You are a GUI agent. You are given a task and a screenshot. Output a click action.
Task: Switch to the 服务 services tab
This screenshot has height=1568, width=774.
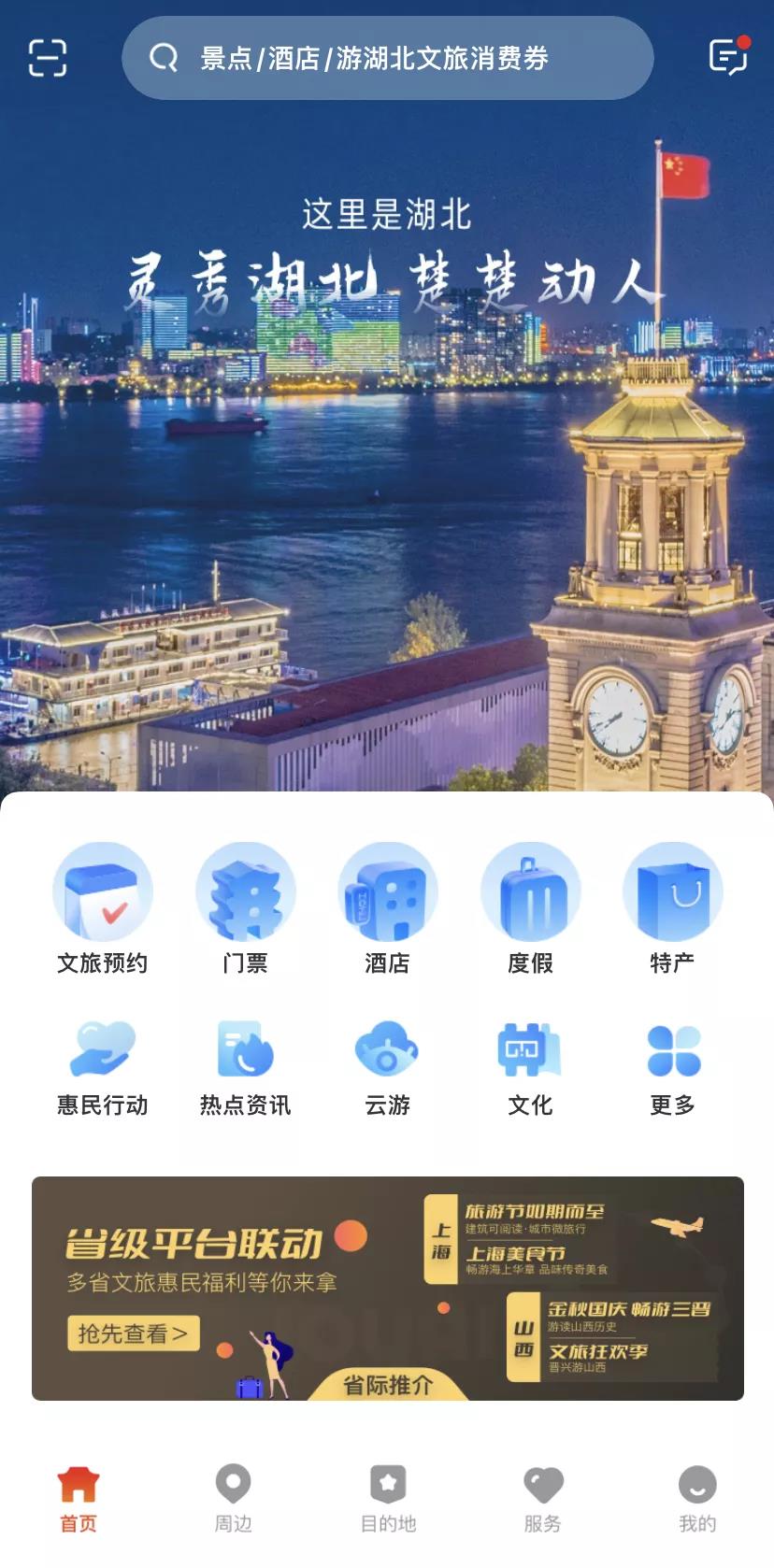542,1499
